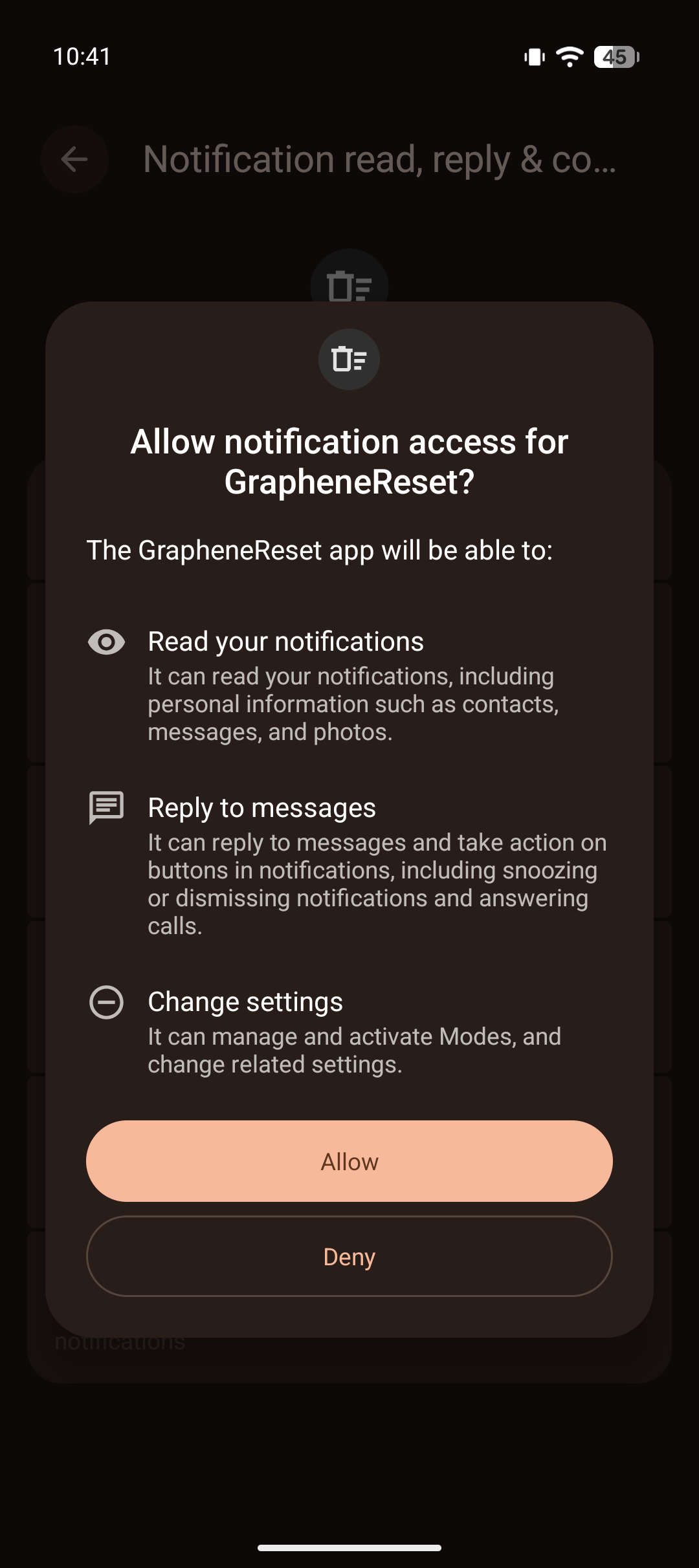Tap the status bar clock showing 10:41
The width and height of the screenshot is (699, 1568).
80,58
